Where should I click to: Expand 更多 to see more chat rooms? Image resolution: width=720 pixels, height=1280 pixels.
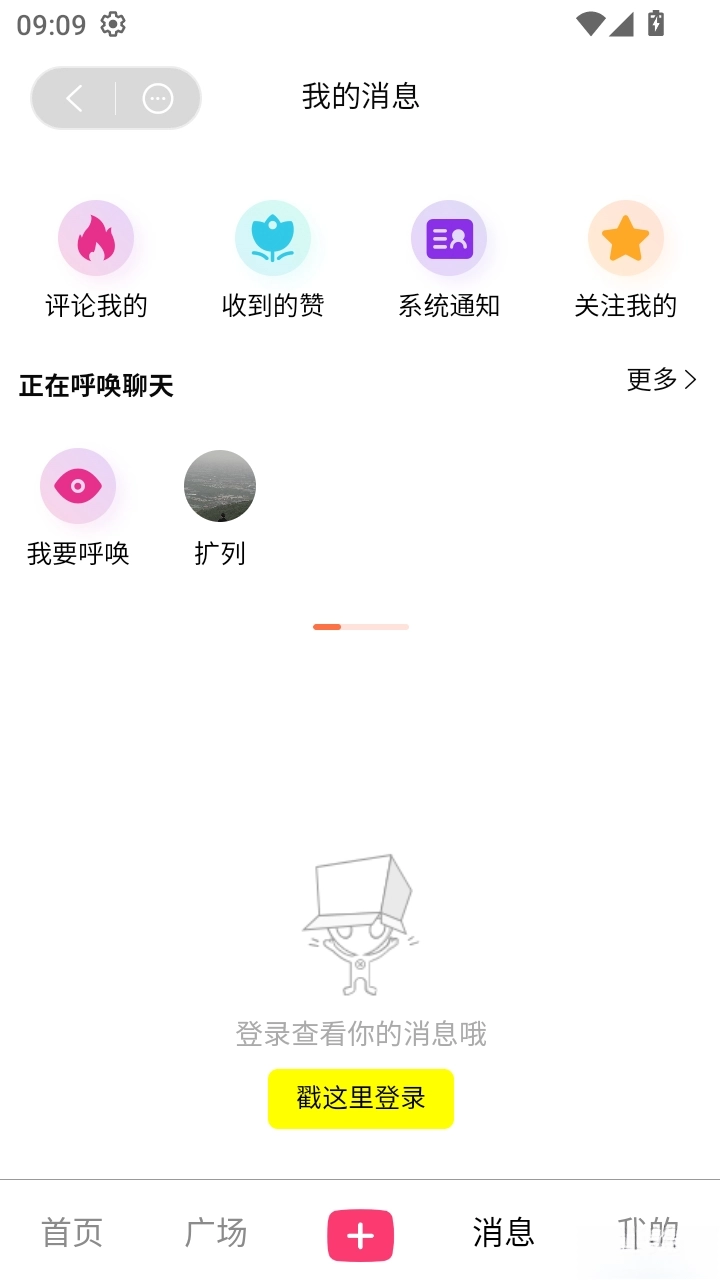[x=662, y=380]
